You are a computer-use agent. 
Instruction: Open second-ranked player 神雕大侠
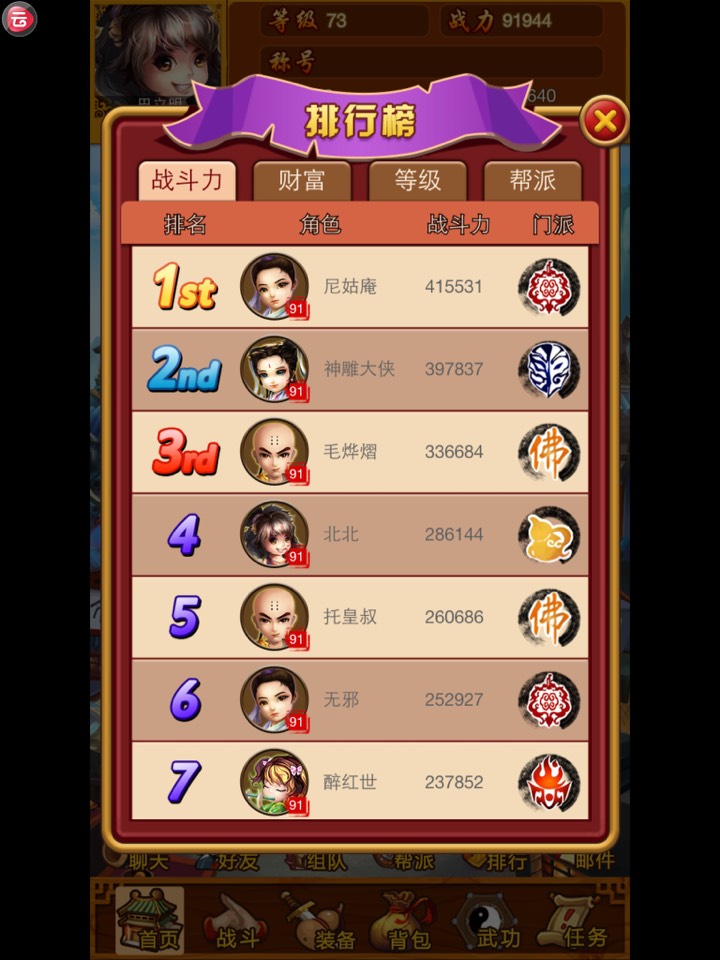click(x=360, y=369)
